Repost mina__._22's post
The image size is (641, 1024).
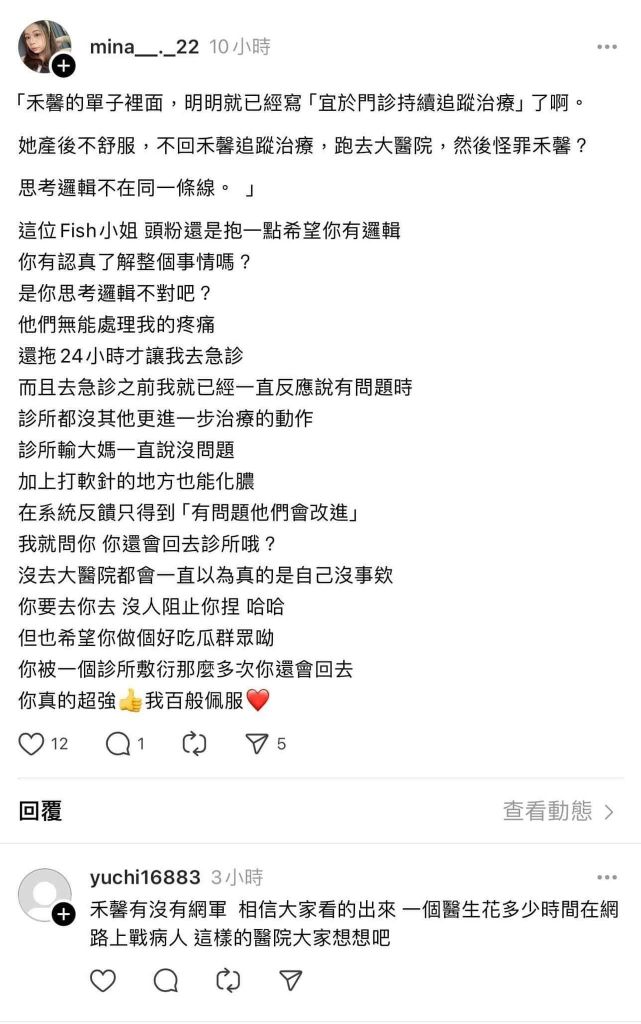[193, 743]
